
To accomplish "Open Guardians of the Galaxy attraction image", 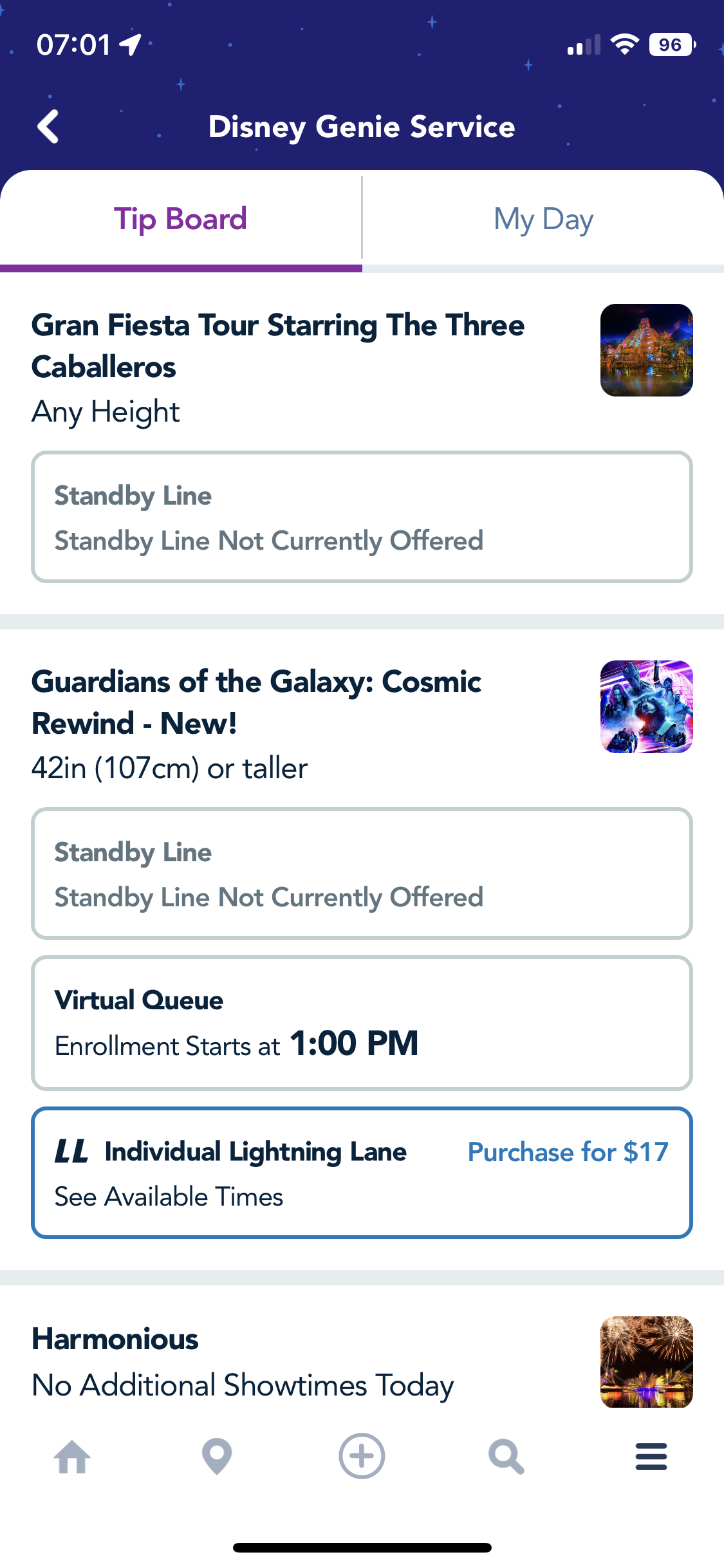I will pyautogui.click(x=646, y=707).
